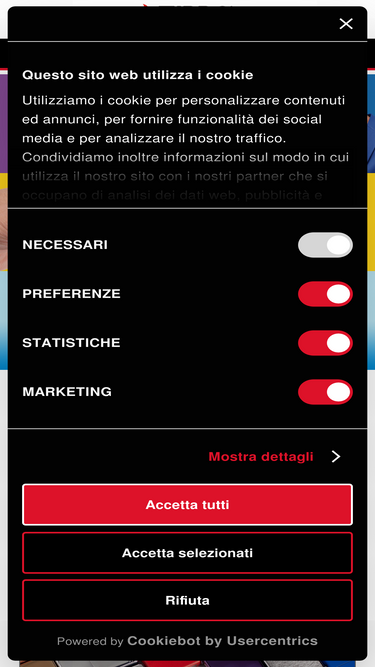Select Rifiuta to reject cookies
The image size is (375, 667).
coord(188,601)
